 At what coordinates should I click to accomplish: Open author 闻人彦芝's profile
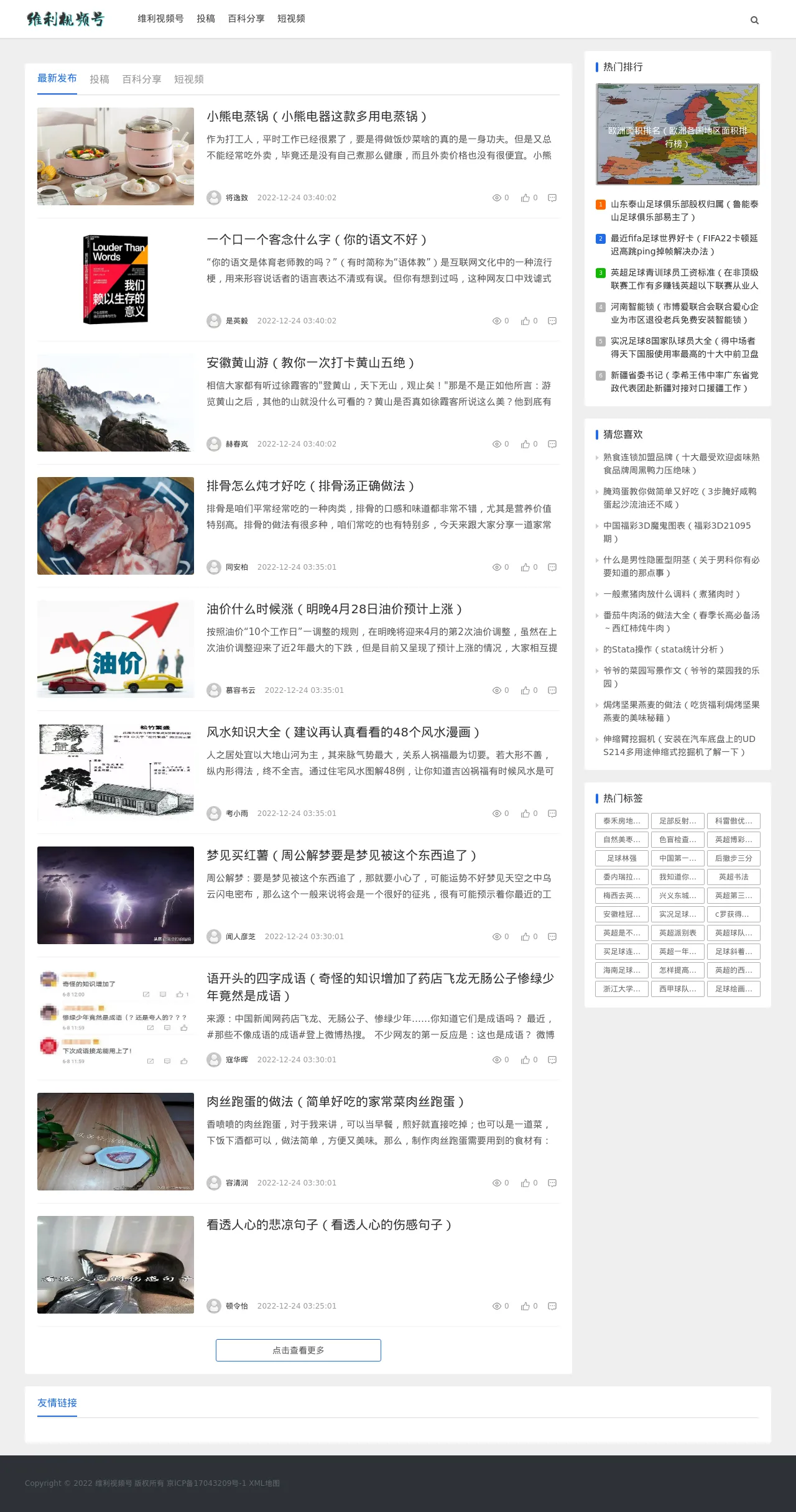tap(240, 937)
